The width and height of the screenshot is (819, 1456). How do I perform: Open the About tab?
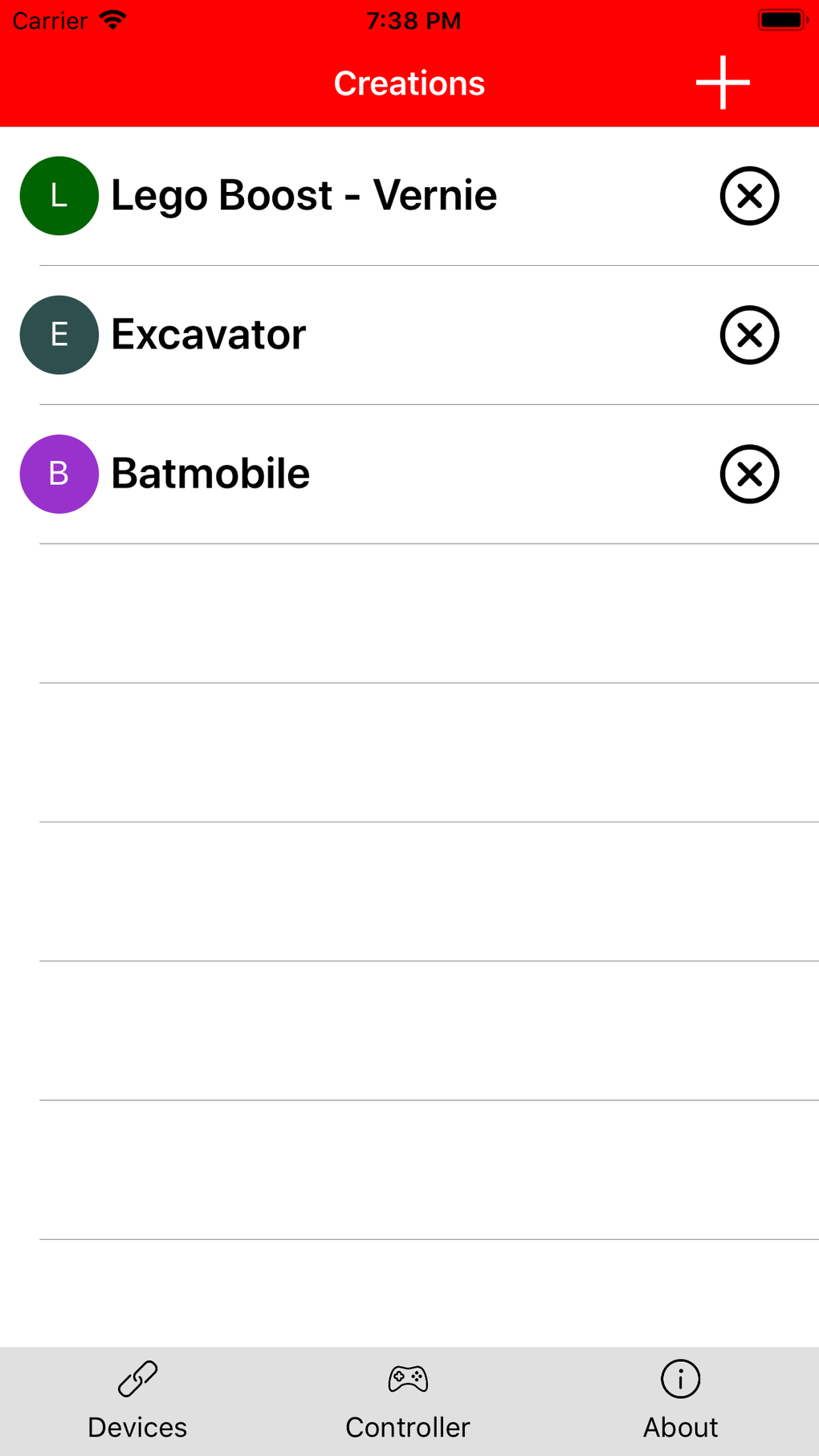(x=680, y=1401)
